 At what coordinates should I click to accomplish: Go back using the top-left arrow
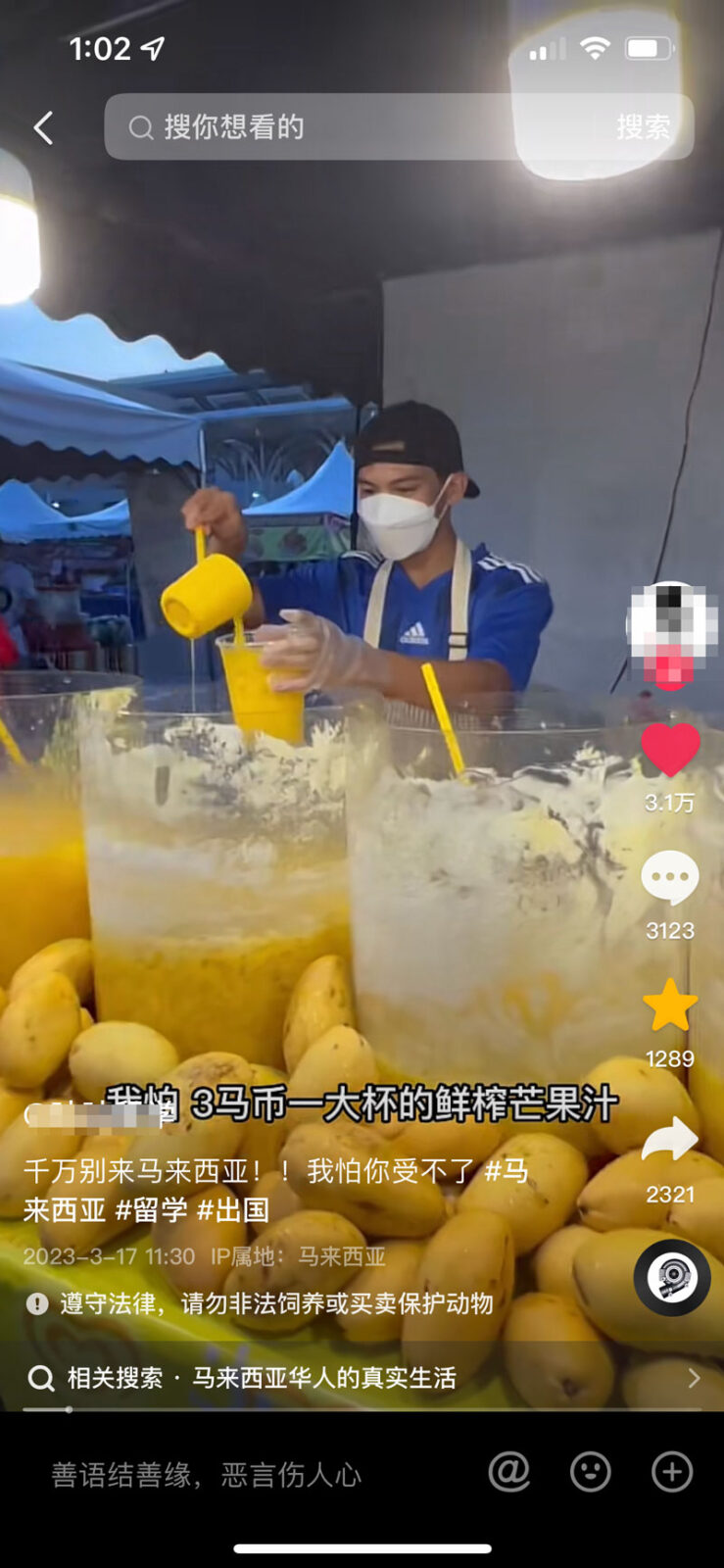click(43, 127)
